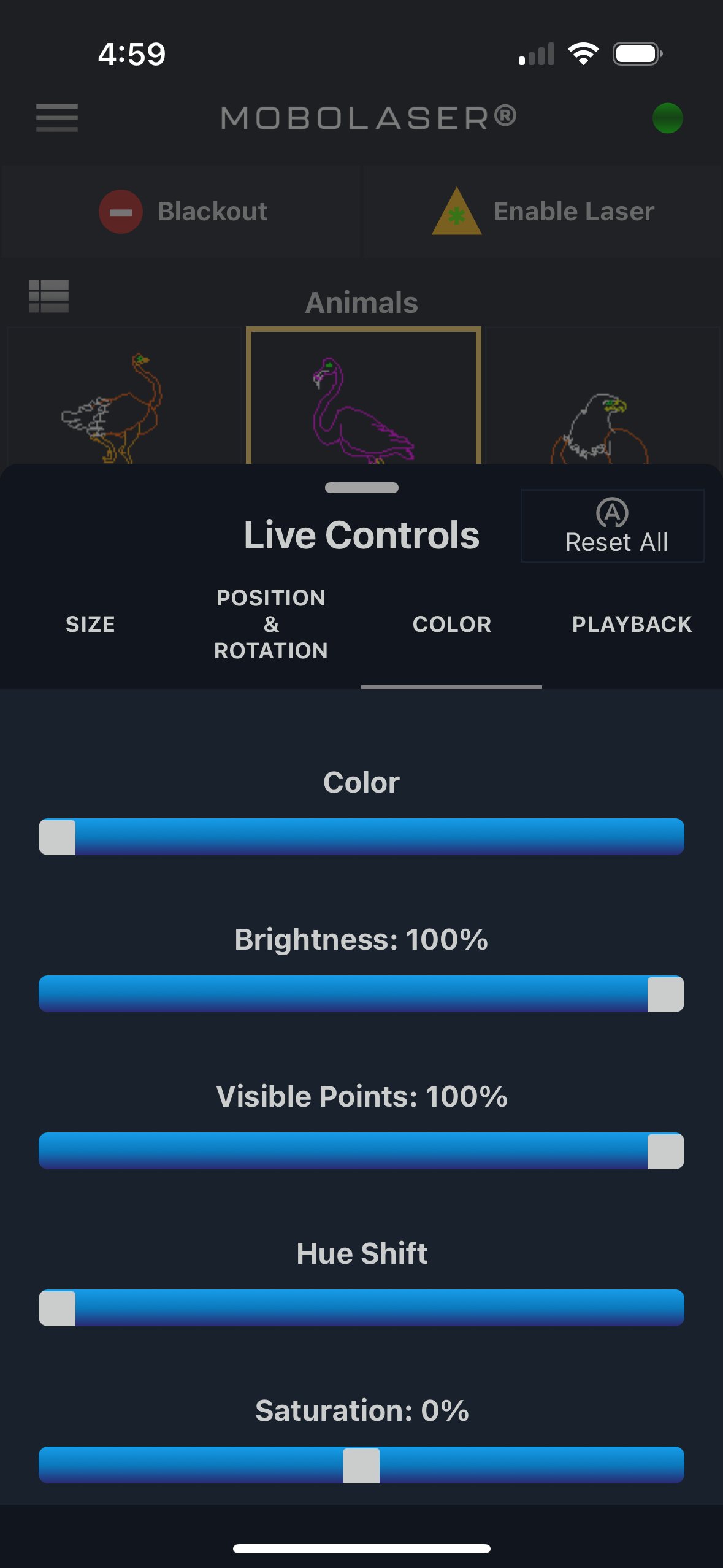Screen dimensions: 723x1568
Task: Select the Color tab
Action: pos(452,625)
